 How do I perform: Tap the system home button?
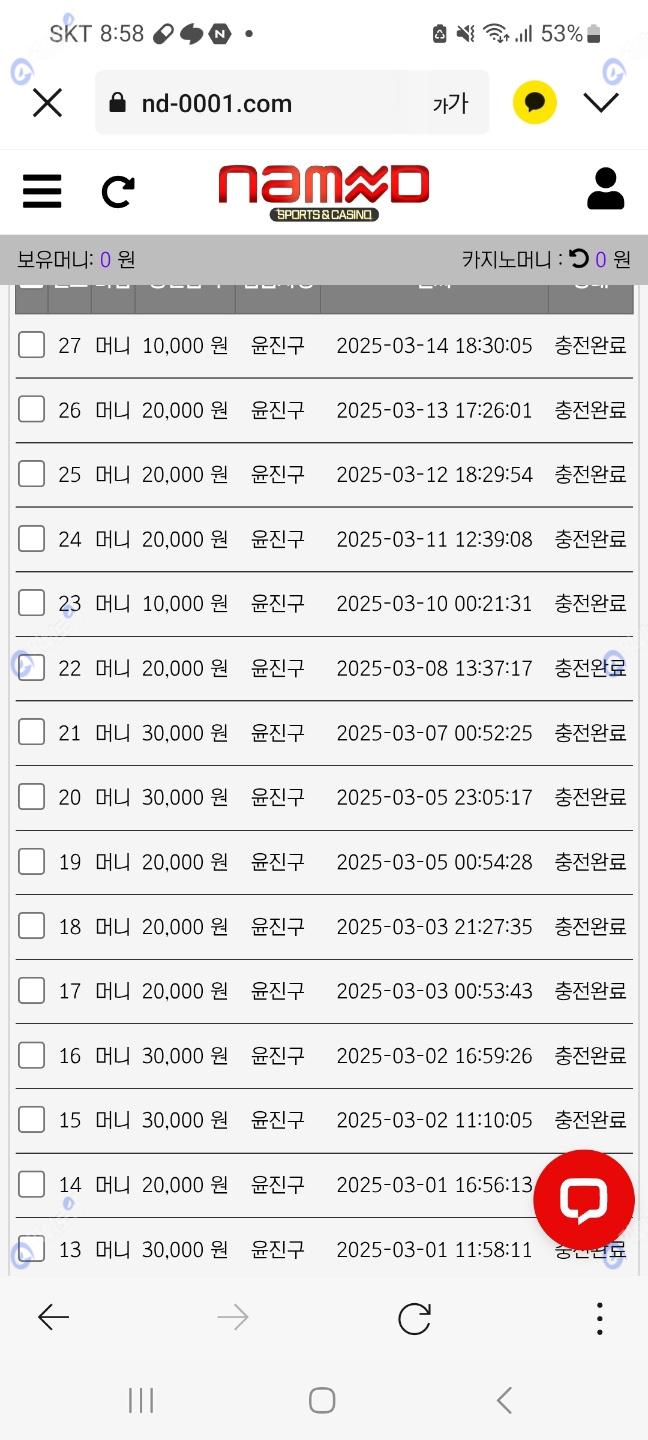(322, 1400)
